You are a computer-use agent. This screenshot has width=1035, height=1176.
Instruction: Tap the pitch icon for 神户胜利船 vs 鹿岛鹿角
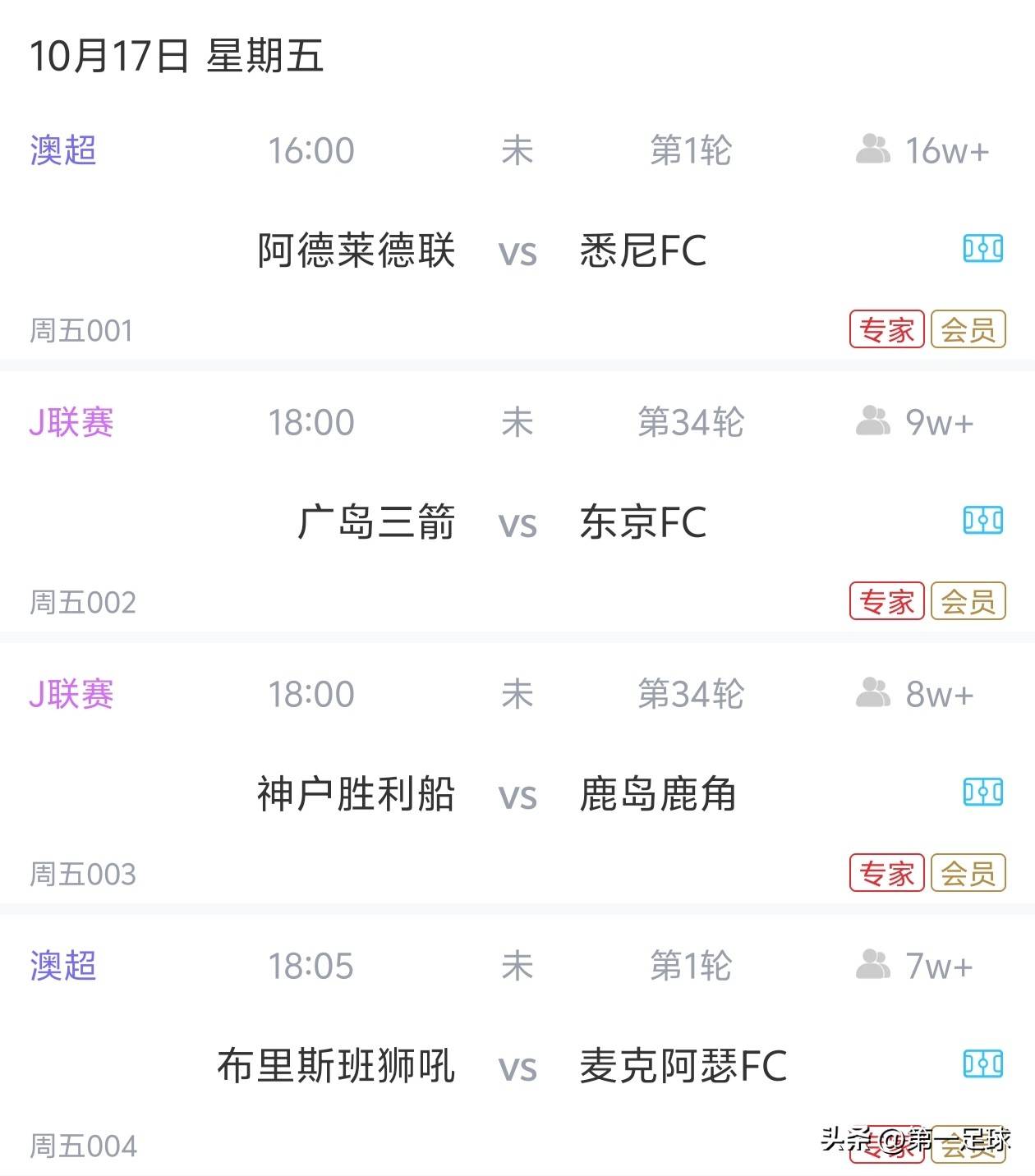(x=982, y=792)
